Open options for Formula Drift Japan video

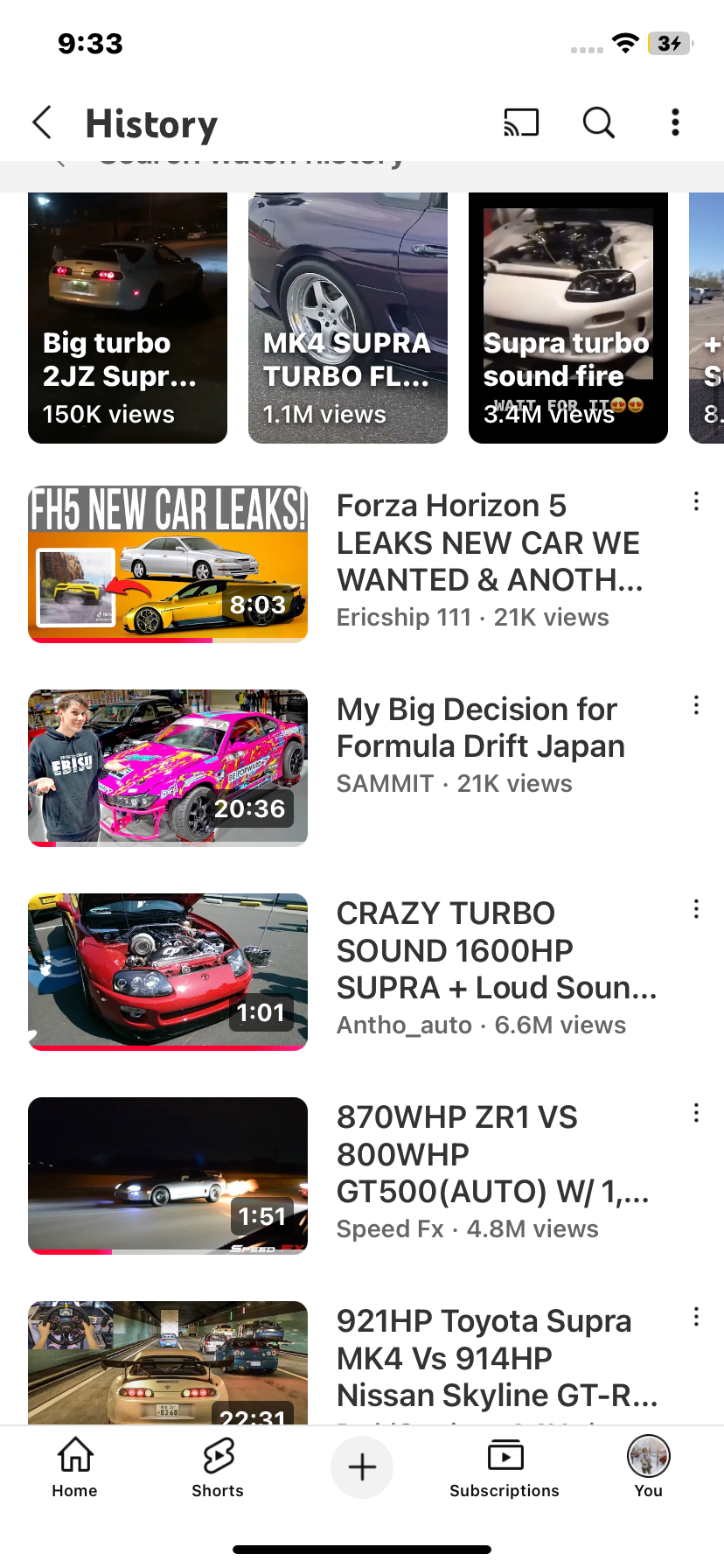coord(696,705)
